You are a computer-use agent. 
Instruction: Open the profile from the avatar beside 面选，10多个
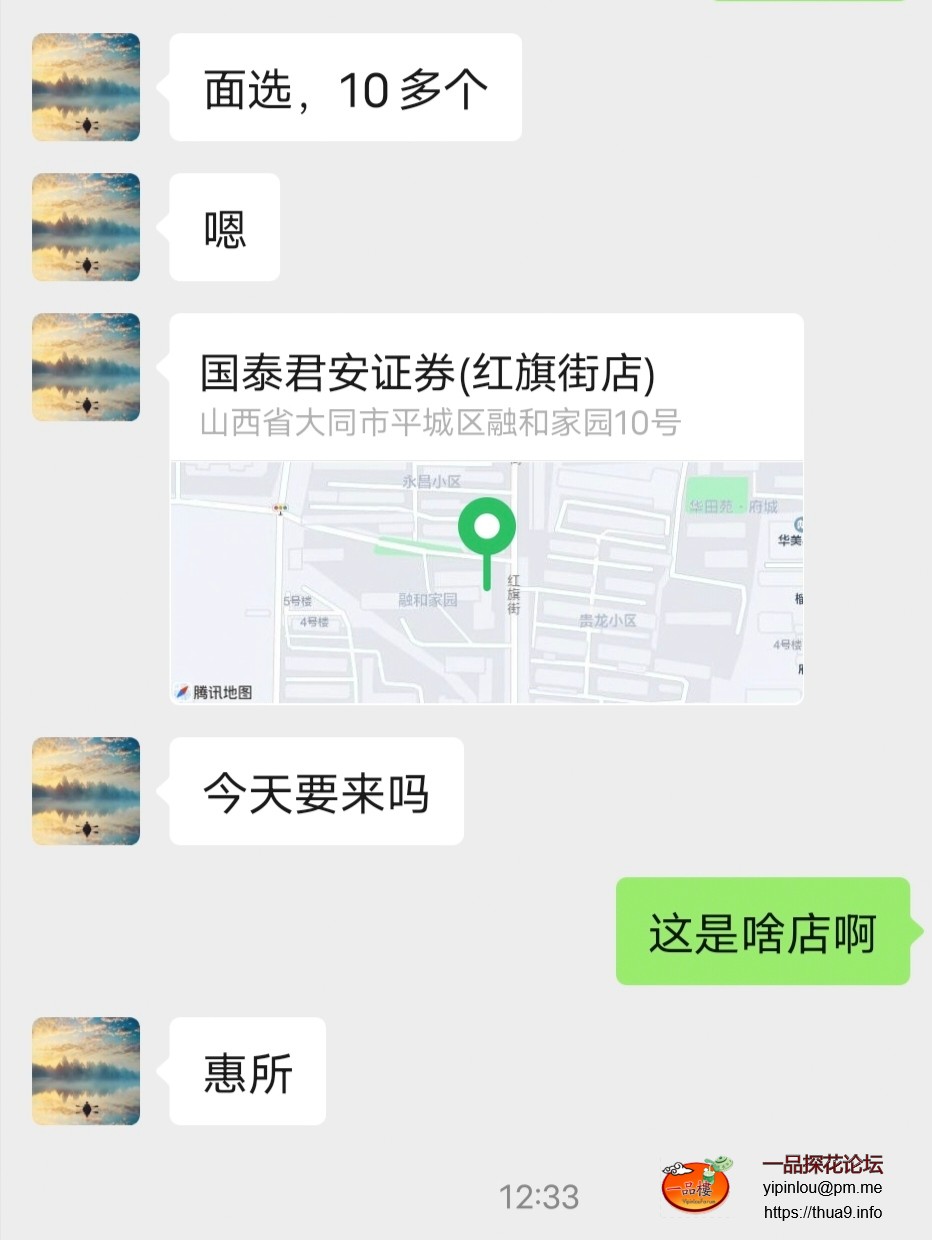click(x=86, y=87)
